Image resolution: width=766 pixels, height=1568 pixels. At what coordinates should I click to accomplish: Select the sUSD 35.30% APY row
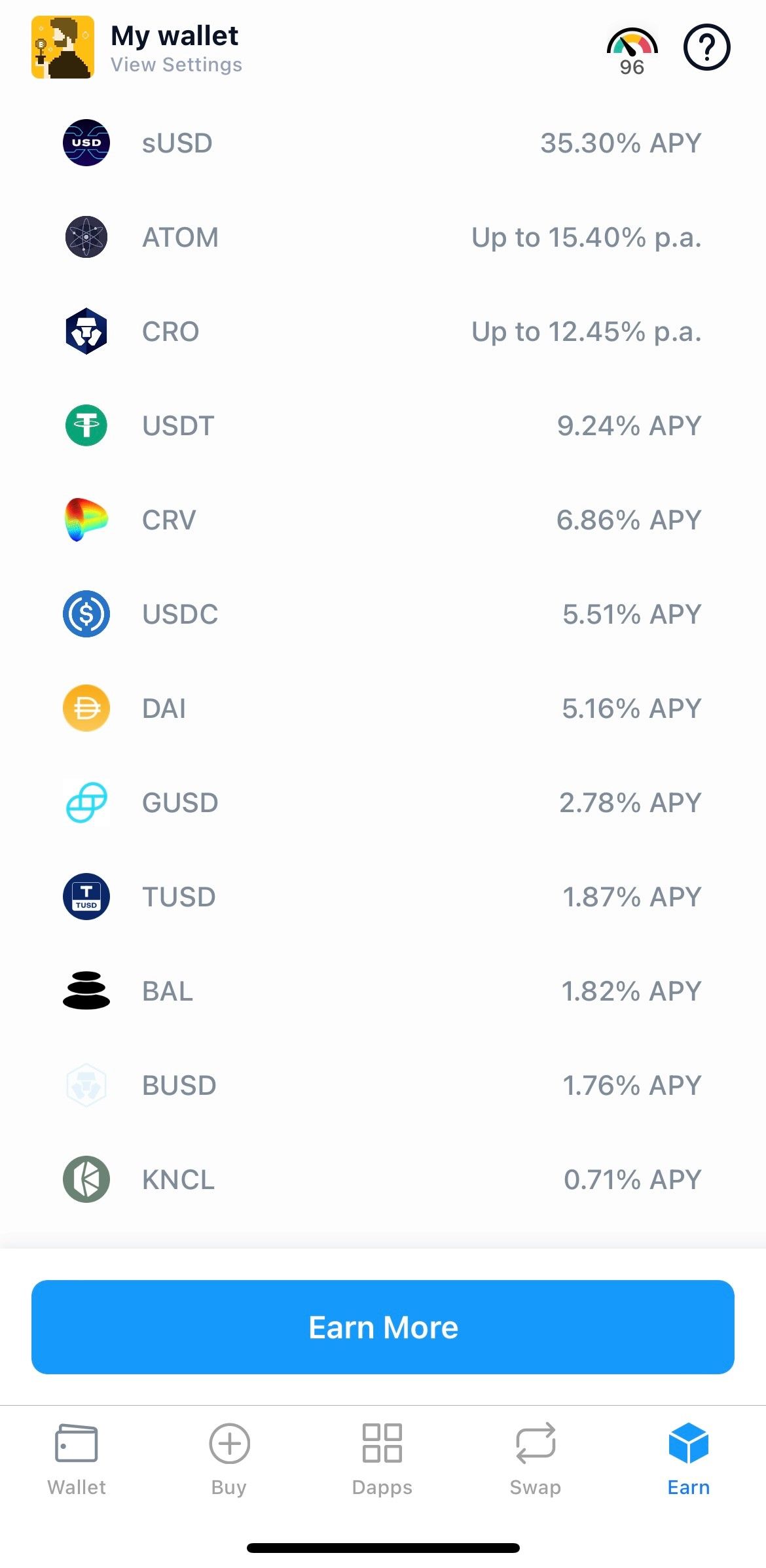pyautogui.click(x=383, y=143)
